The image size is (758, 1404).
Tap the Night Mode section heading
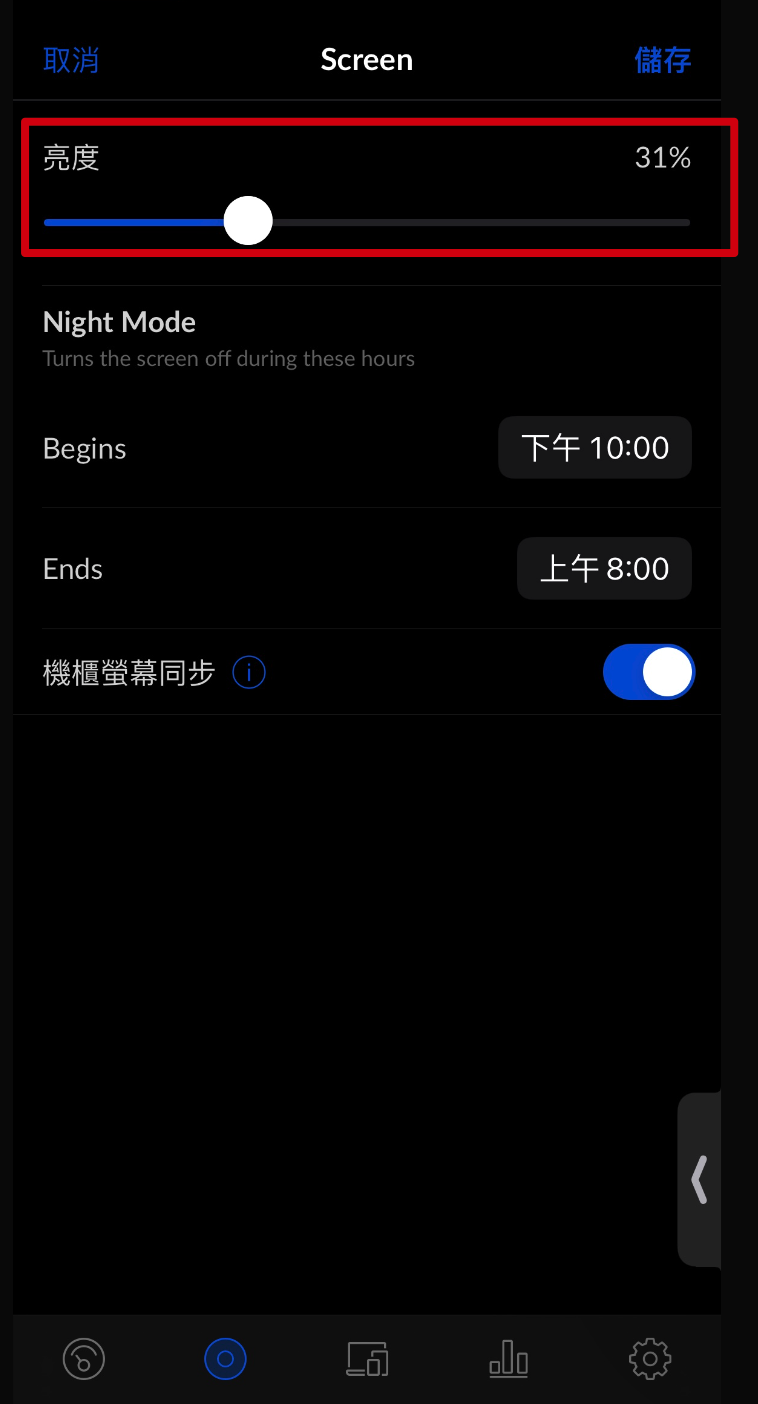tap(119, 322)
